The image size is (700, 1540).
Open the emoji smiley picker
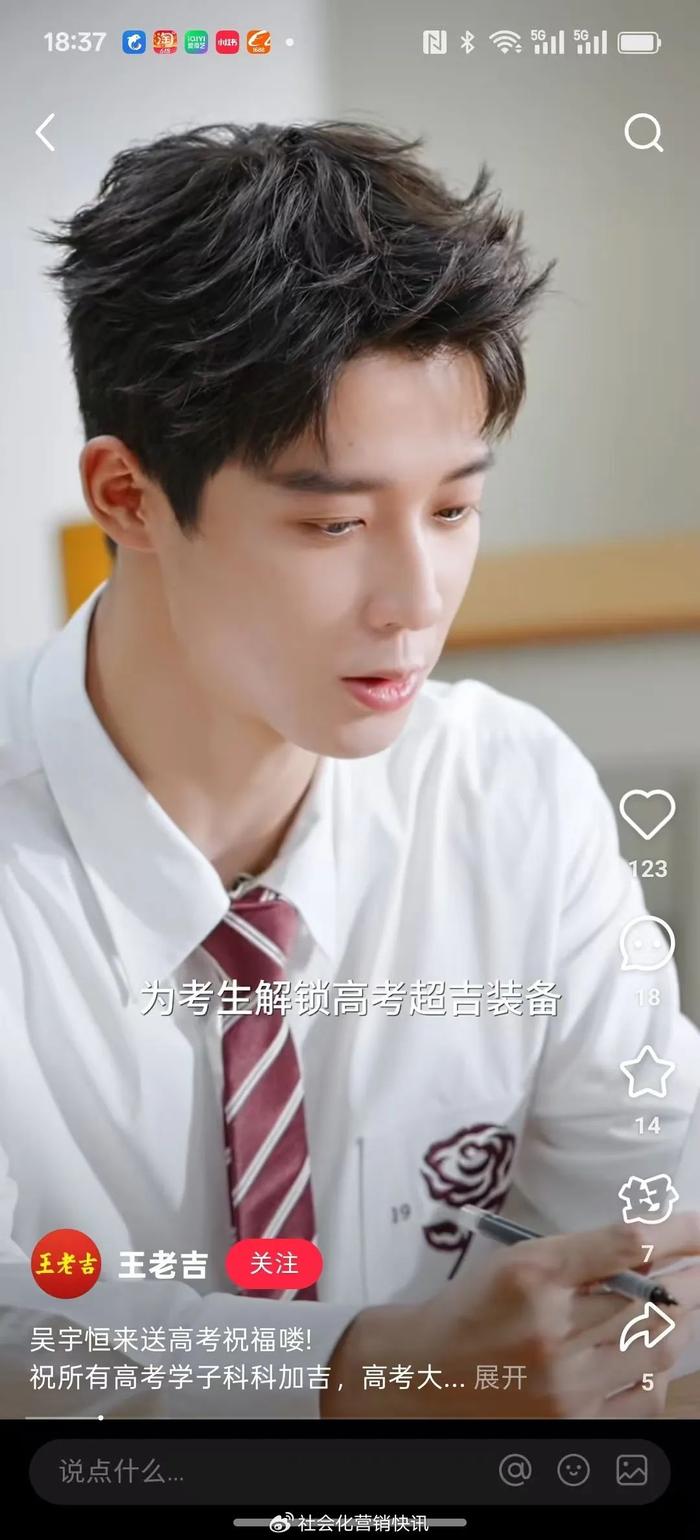click(x=573, y=1470)
